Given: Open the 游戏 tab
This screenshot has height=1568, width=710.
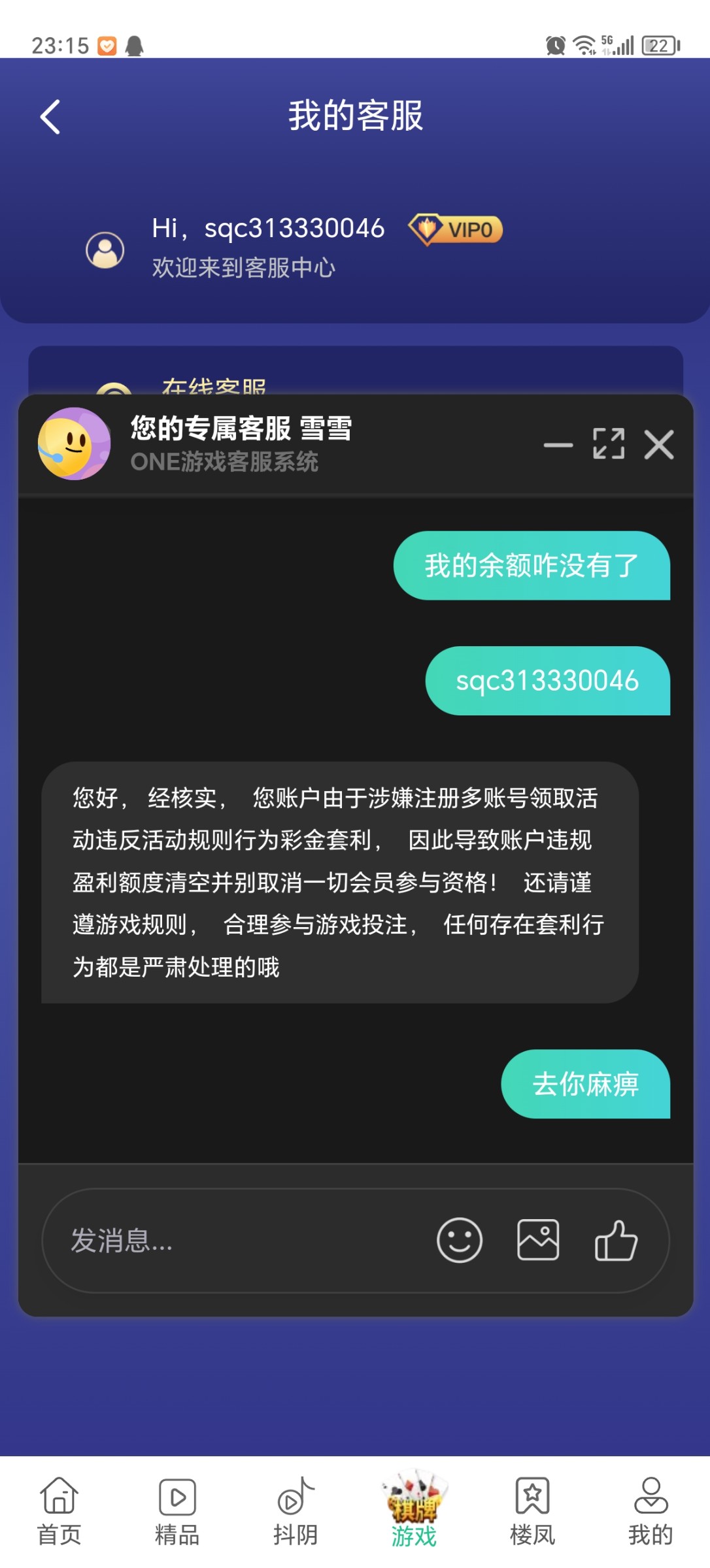Looking at the screenshot, I should [414, 1512].
